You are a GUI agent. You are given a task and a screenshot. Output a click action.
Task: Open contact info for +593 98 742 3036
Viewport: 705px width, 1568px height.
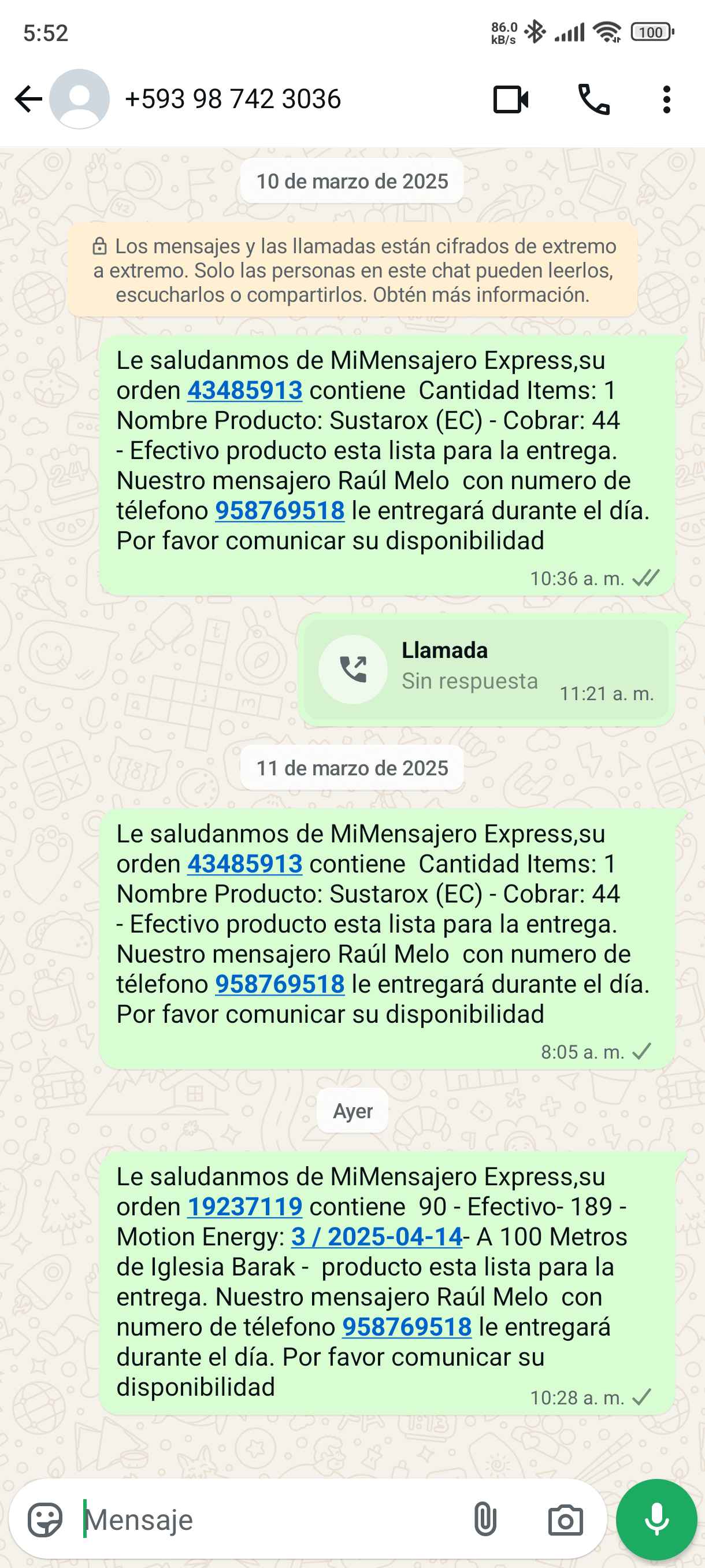pyautogui.click(x=232, y=99)
